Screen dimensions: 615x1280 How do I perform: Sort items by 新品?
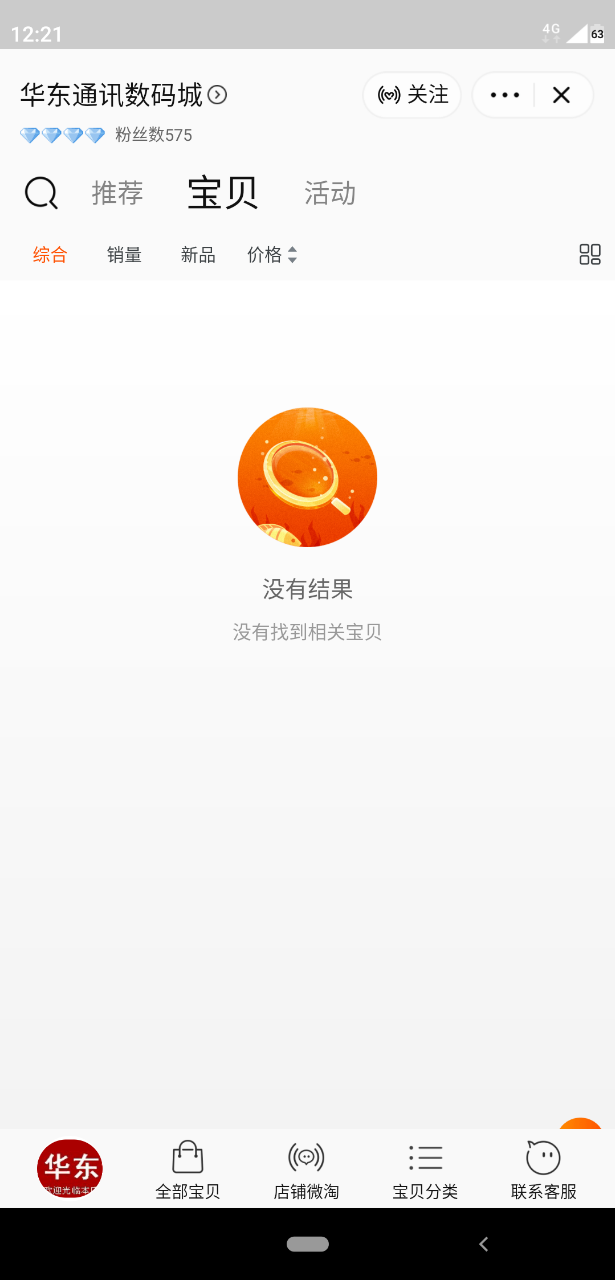pos(198,255)
